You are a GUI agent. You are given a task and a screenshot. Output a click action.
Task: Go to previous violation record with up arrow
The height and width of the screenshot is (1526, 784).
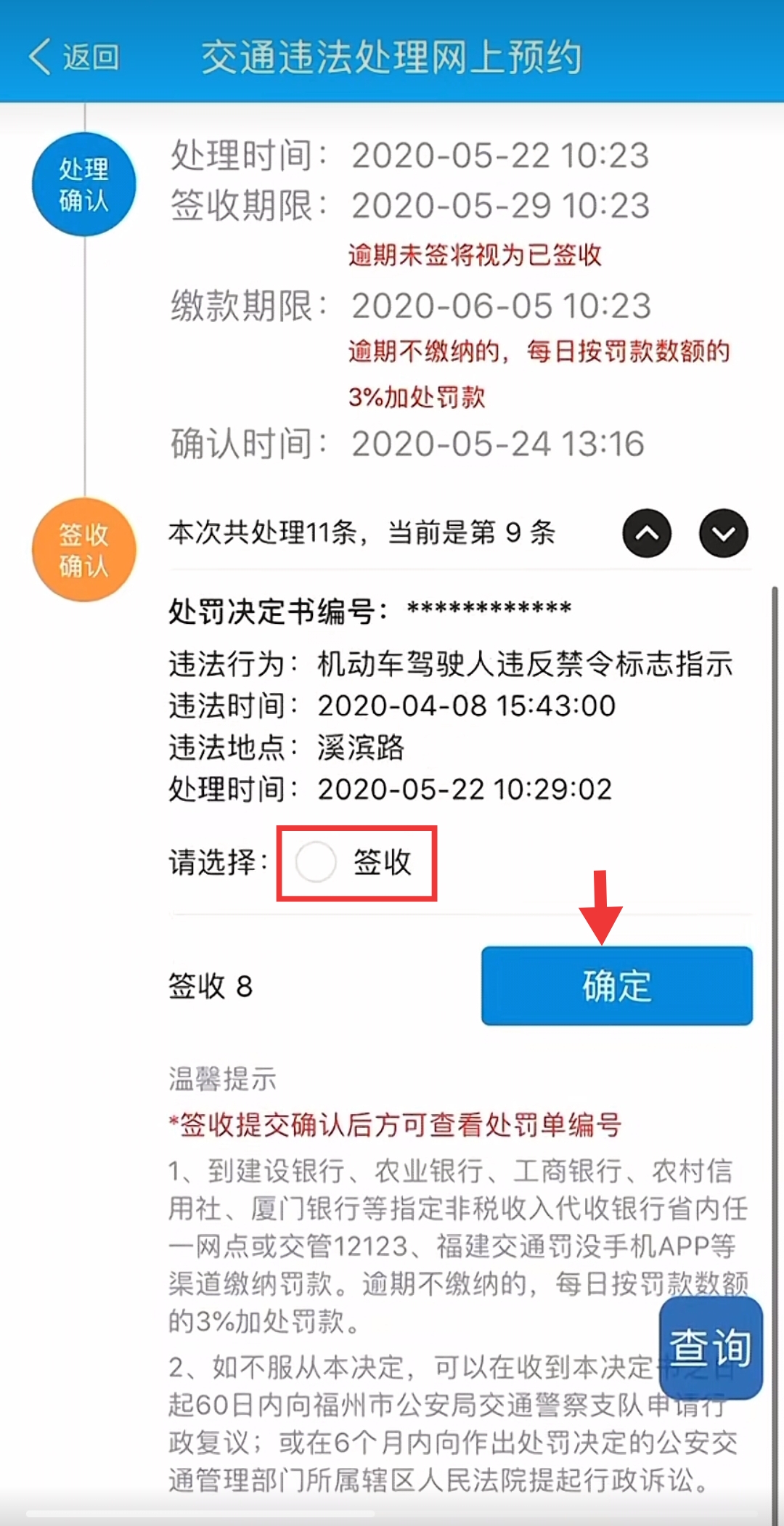click(x=647, y=533)
